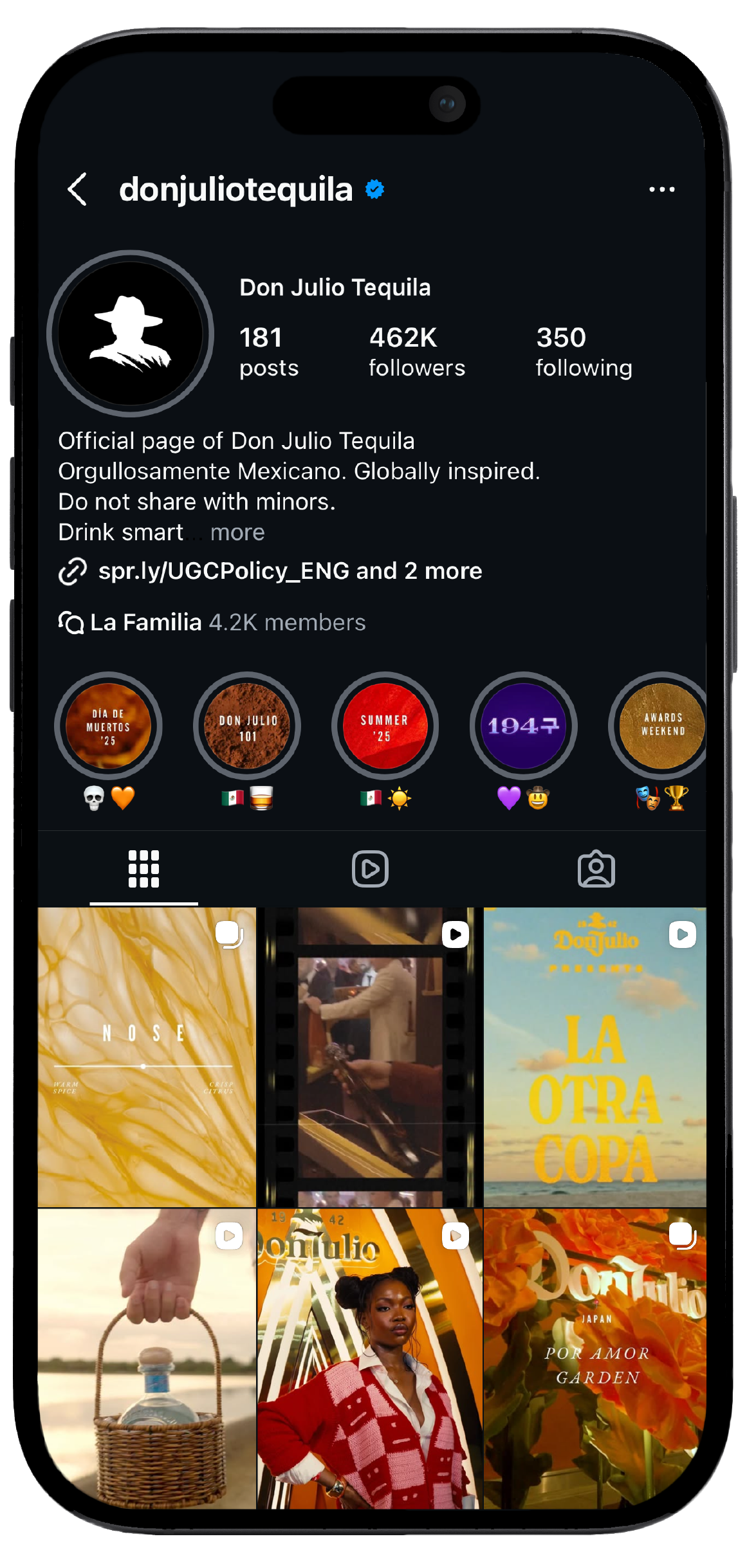Select the posts grid tab
This screenshot has width=747, height=1568.
click(x=143, y=868)
